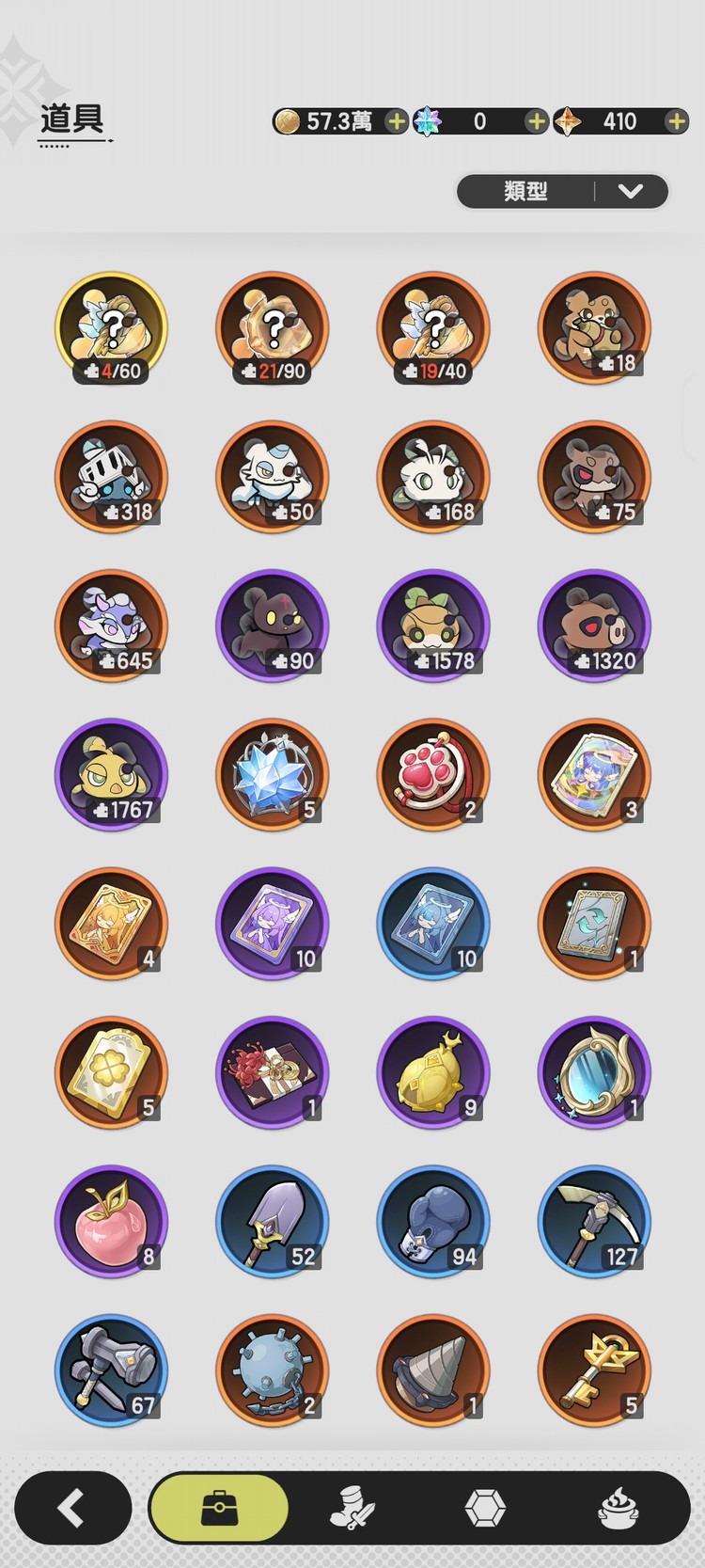Select the red paw print charm

point(433,775)
